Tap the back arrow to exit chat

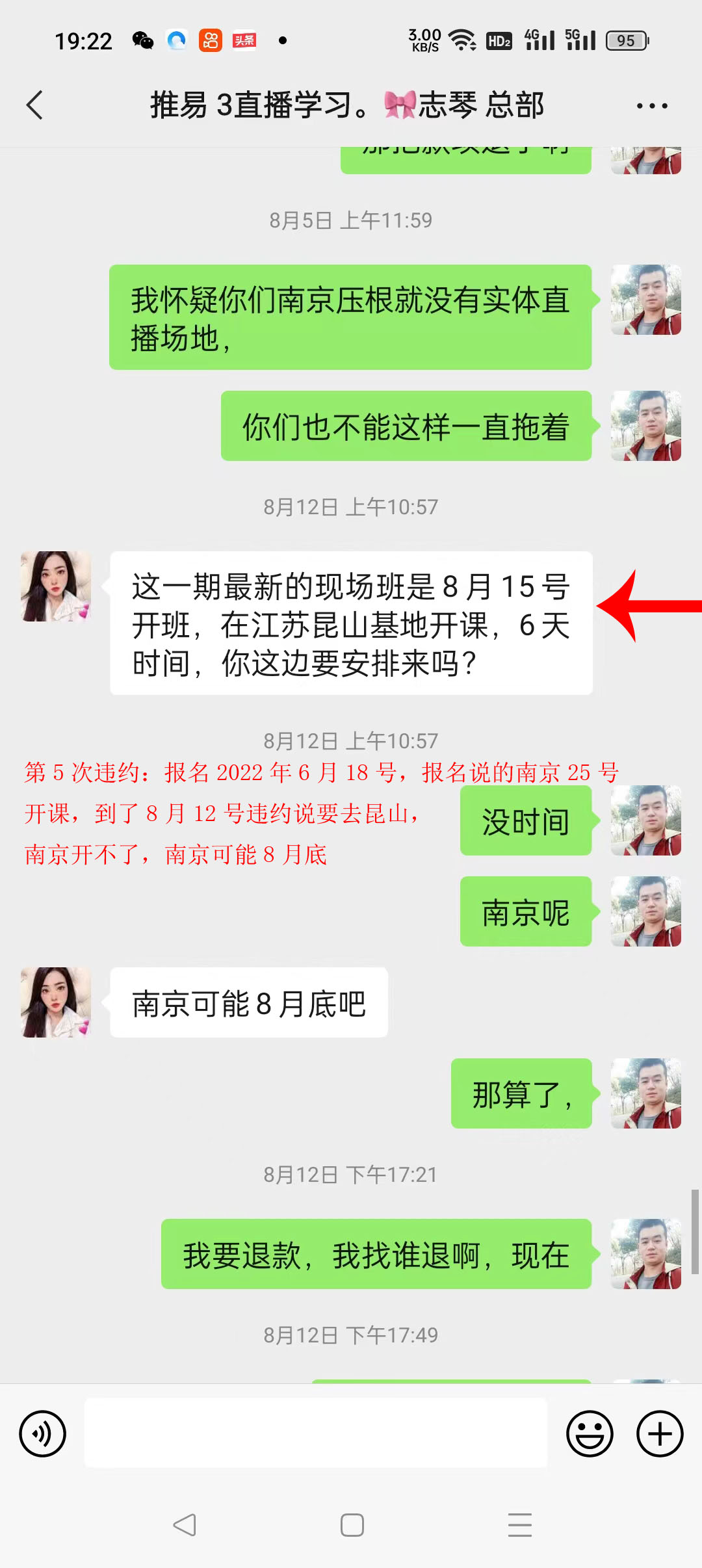pyautogui.click(x=36, y=105)
